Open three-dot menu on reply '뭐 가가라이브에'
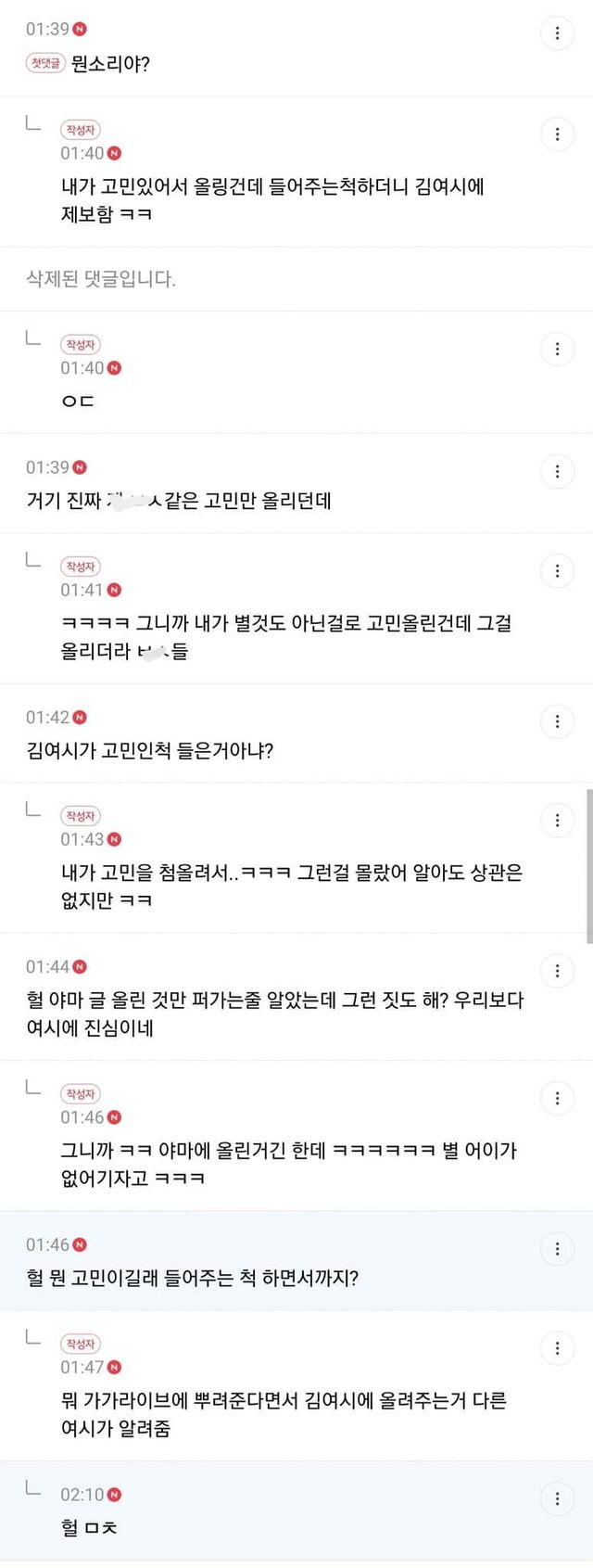The width and height of the screenshot is (593, 1568). click(x=557, y=1348)
